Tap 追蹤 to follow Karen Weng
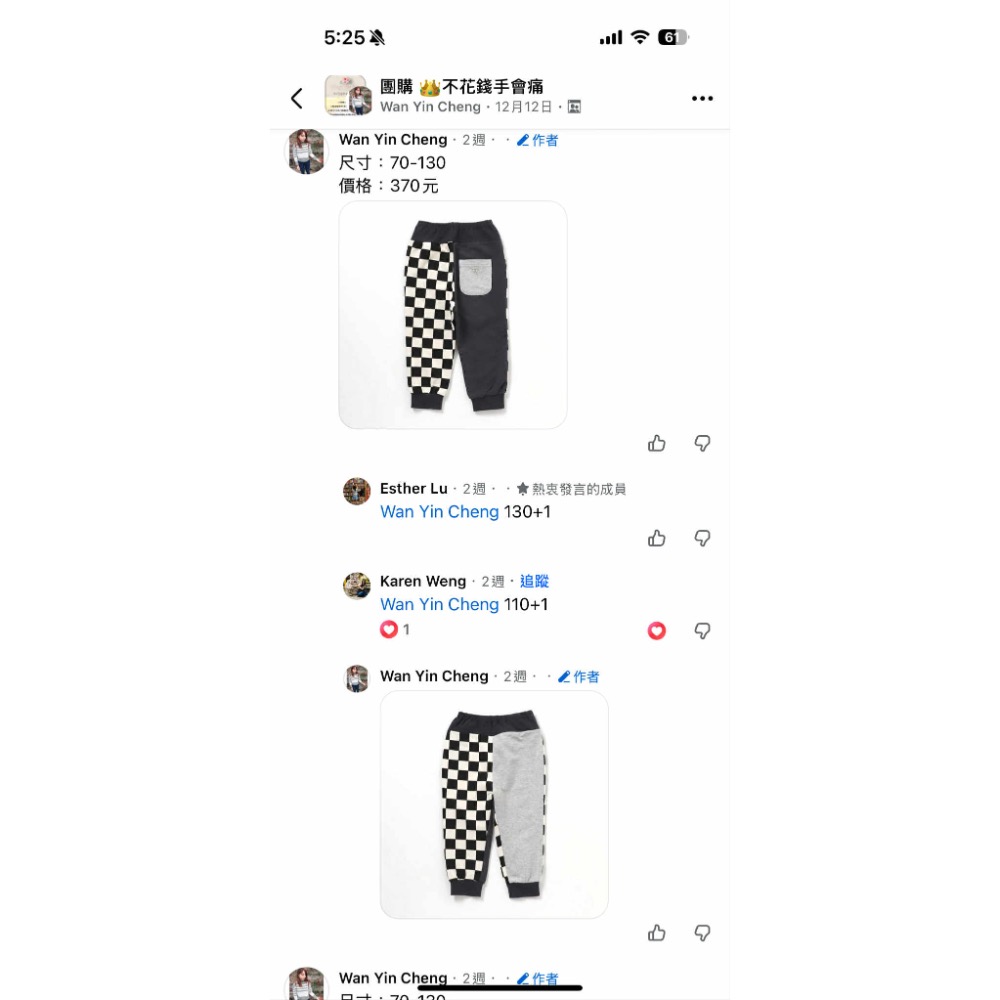1000x1000 pixels. [534, 581]
